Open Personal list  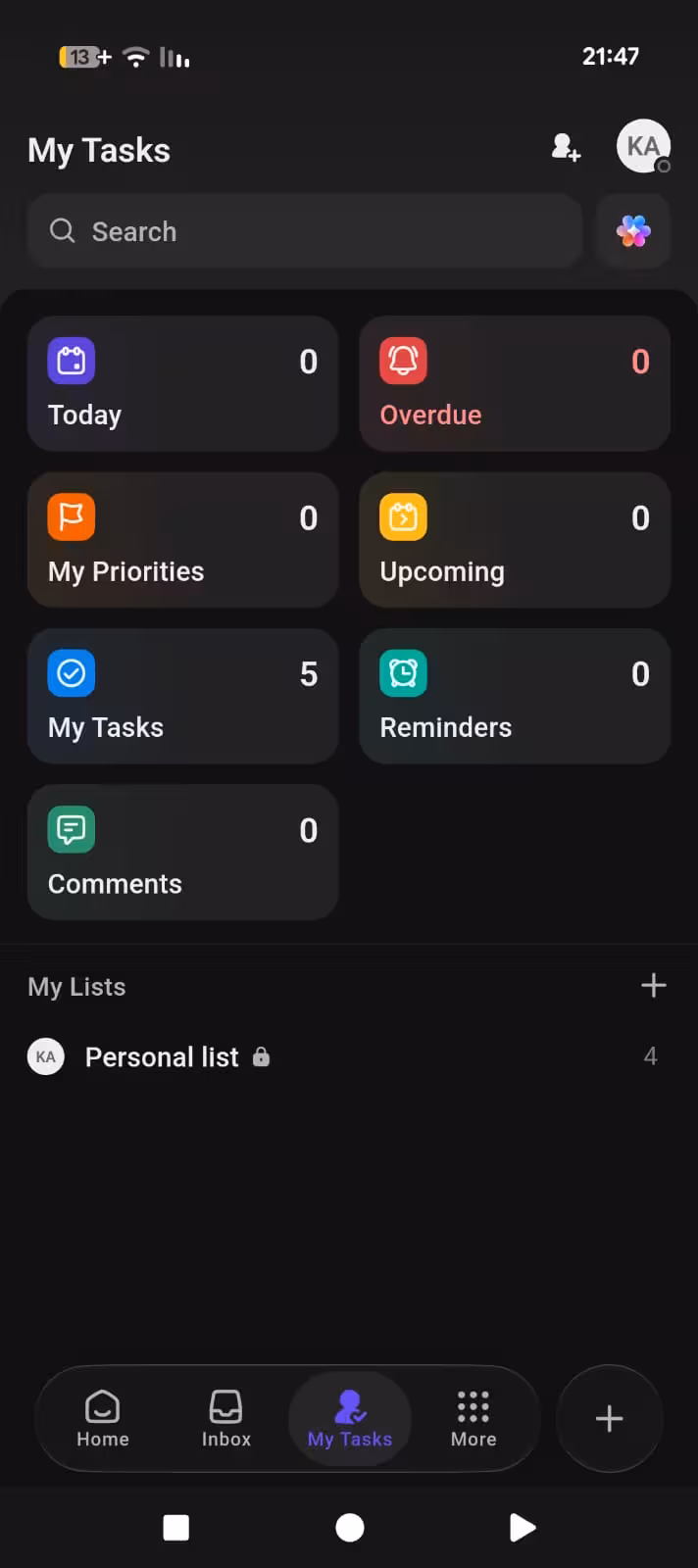[163, 1056]
